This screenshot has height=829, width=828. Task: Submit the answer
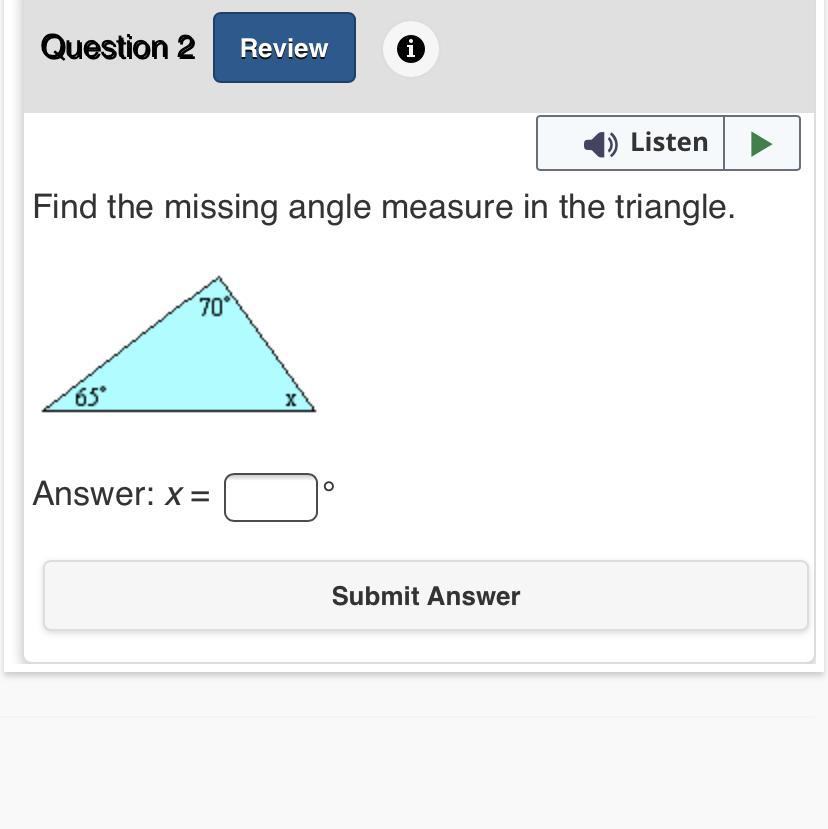425,596
